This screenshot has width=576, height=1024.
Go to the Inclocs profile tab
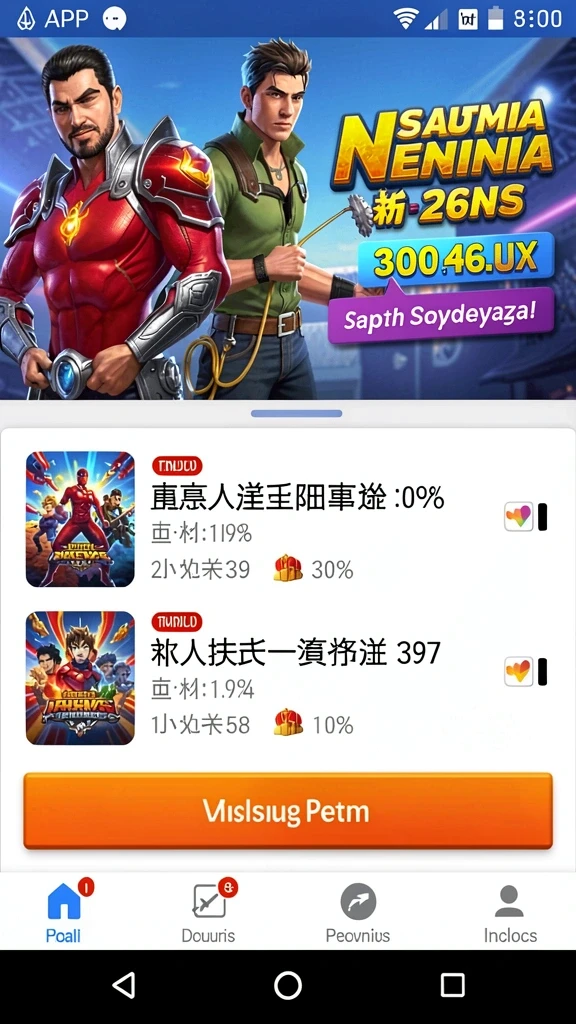510,912
